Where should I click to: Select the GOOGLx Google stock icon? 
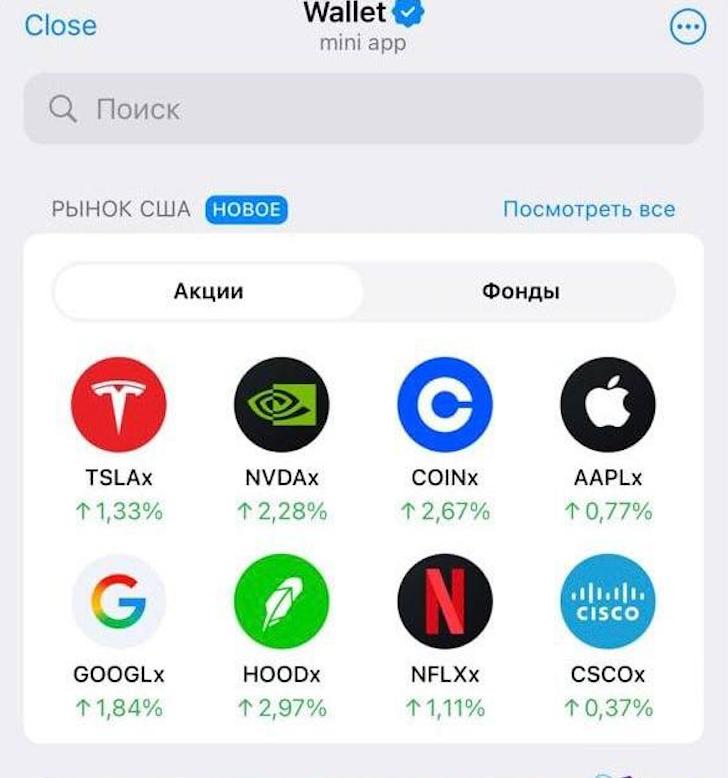(x=119, y=602)
